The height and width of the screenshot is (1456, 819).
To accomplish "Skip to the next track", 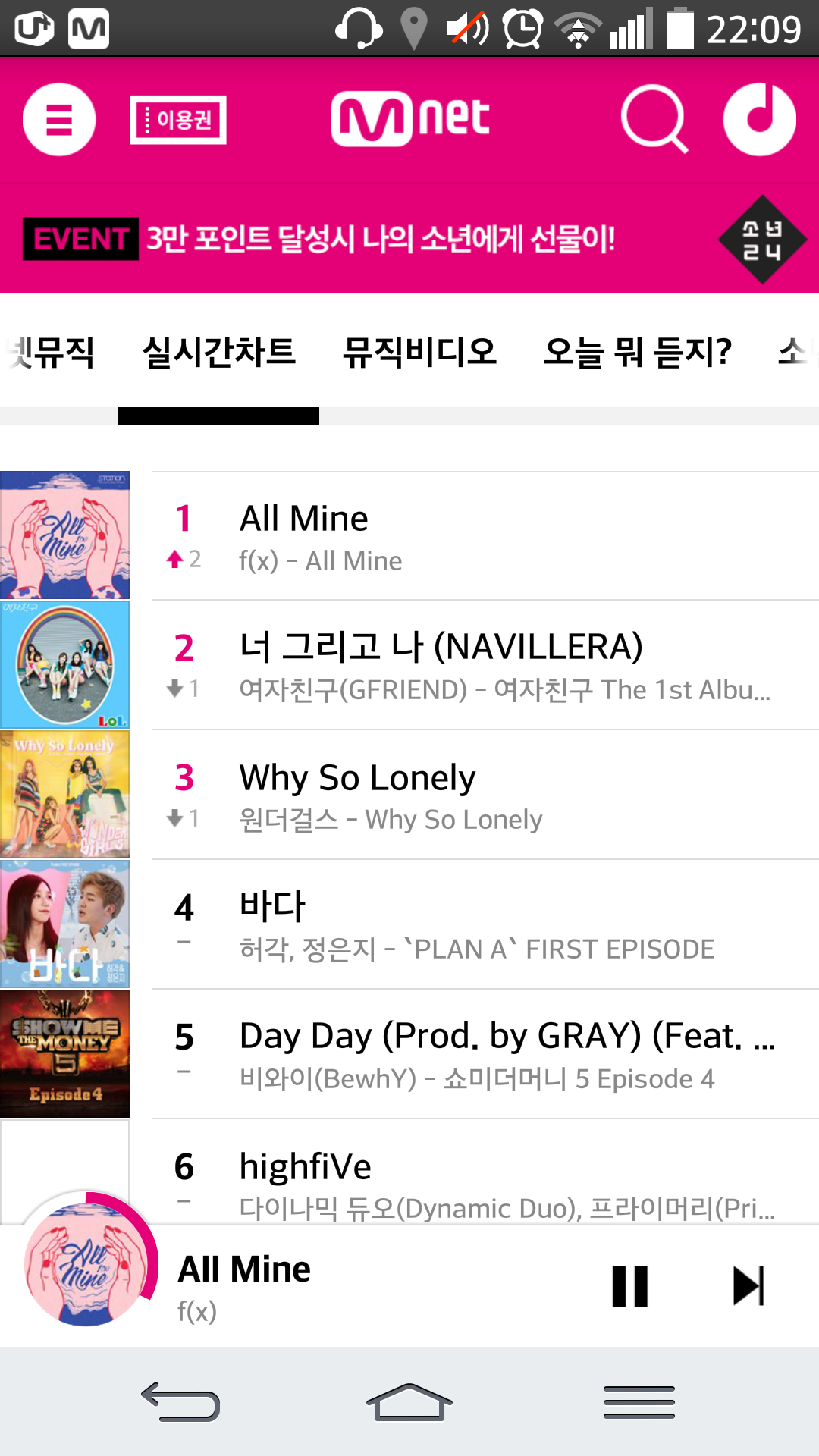I will [x=749, y=1286].
